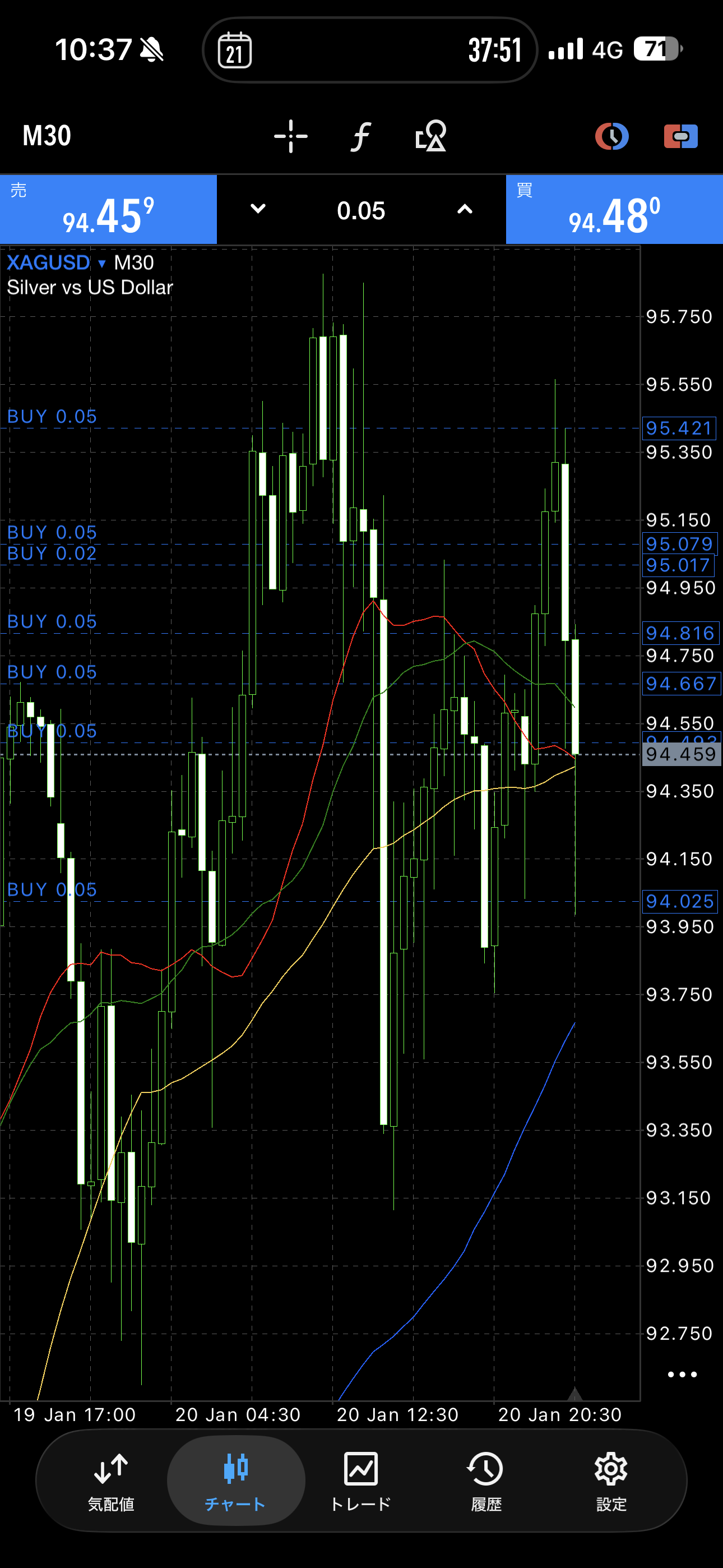Increase the 0.05 lot size
723x1568 pixels.
(465, 209)
